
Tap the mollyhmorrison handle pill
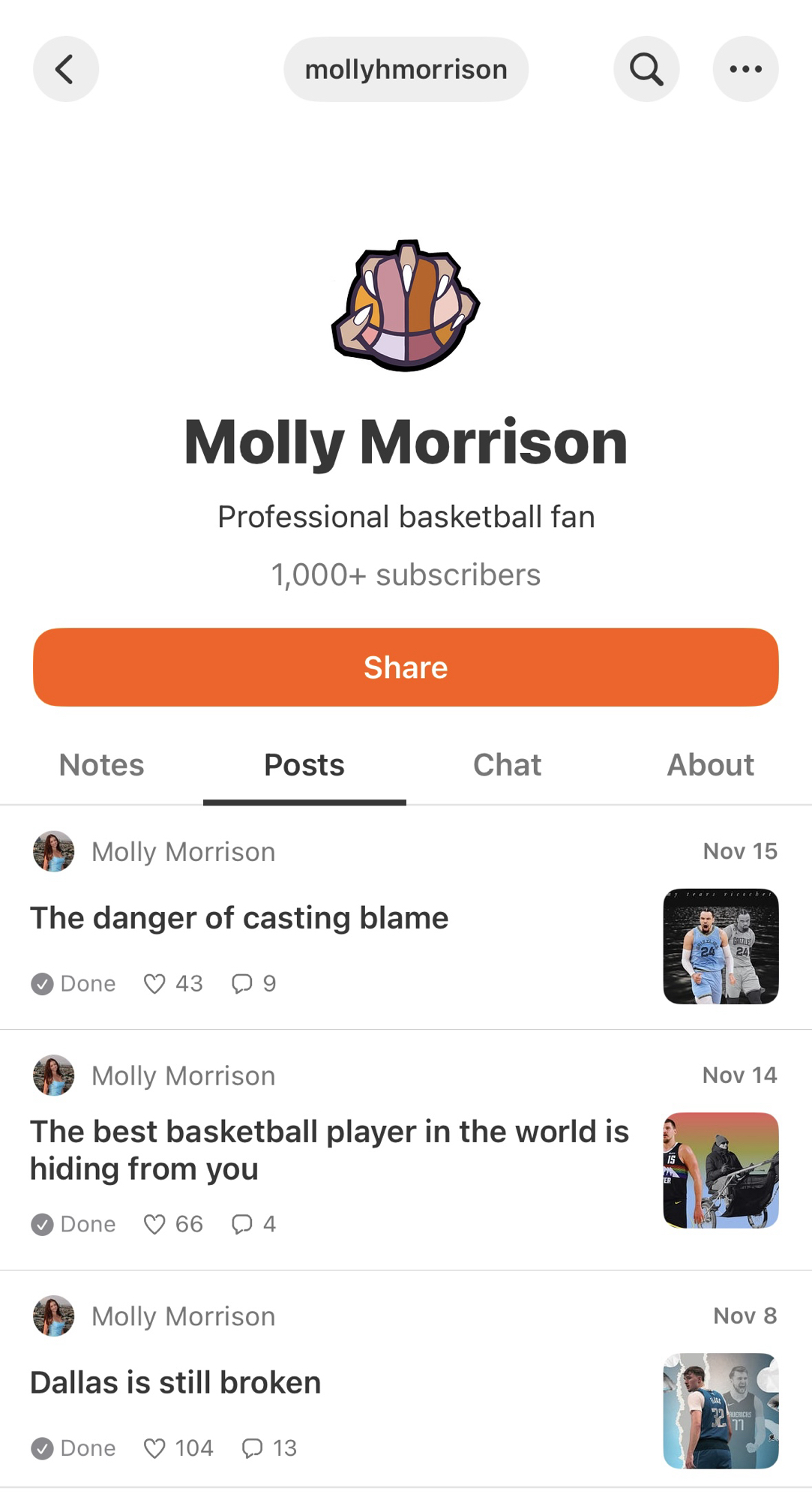click(x=406, y=69)
